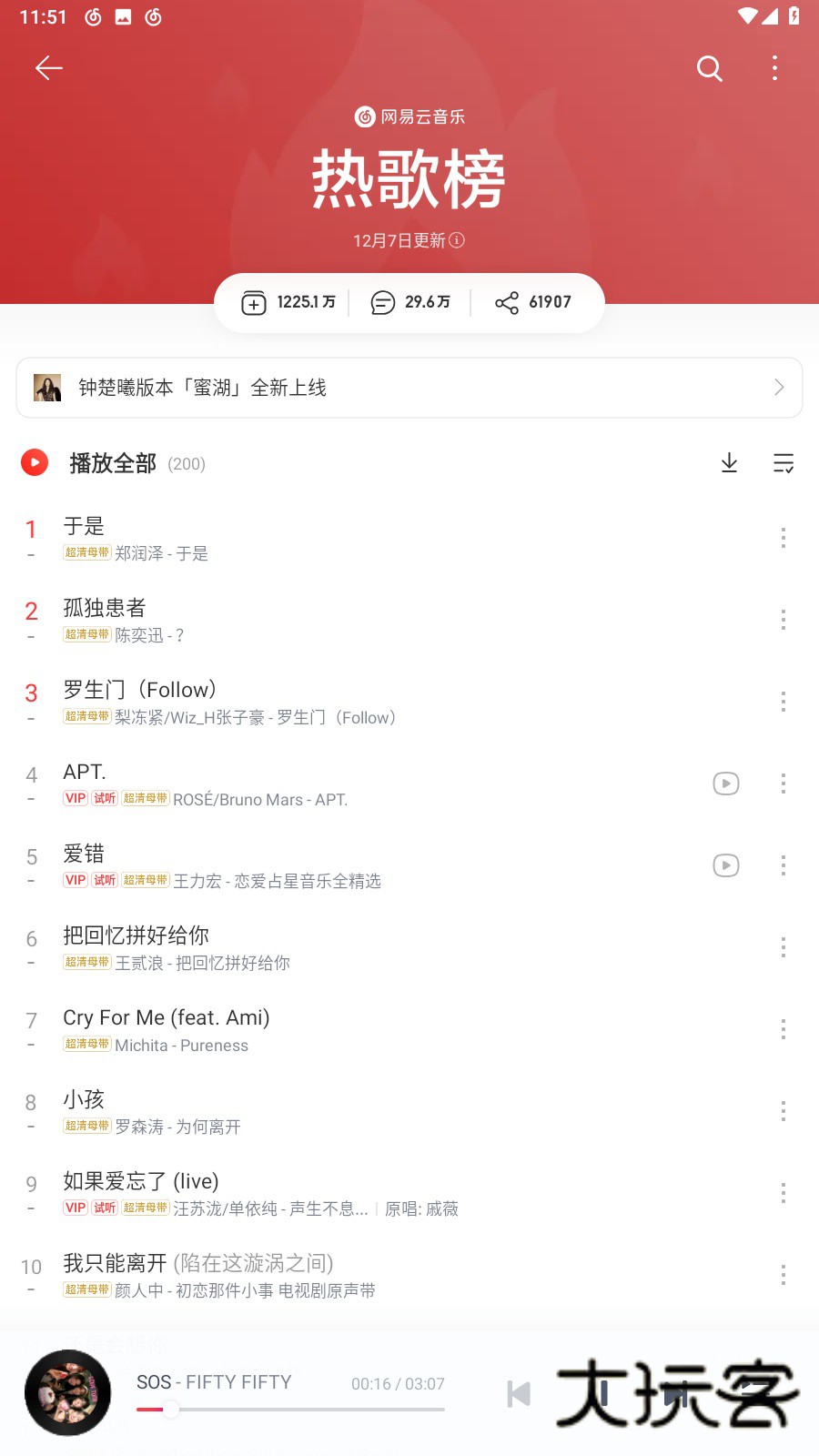Image resolution: width=819 pixels, height=1456 pixels.
Task: Open the top-right more options menu
Action: (774, 68)
